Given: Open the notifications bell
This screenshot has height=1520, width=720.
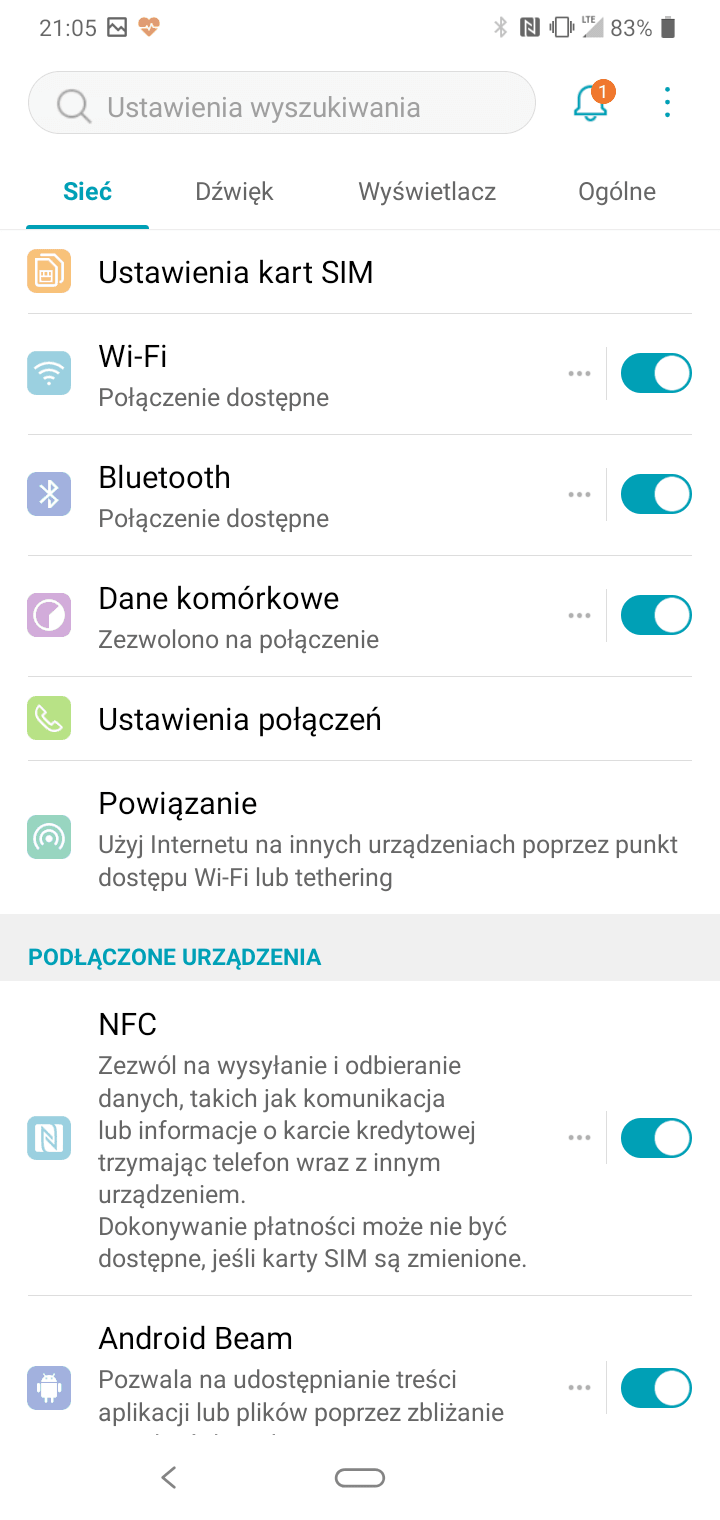Looking at the screenshot, I should tap(591, 102).
